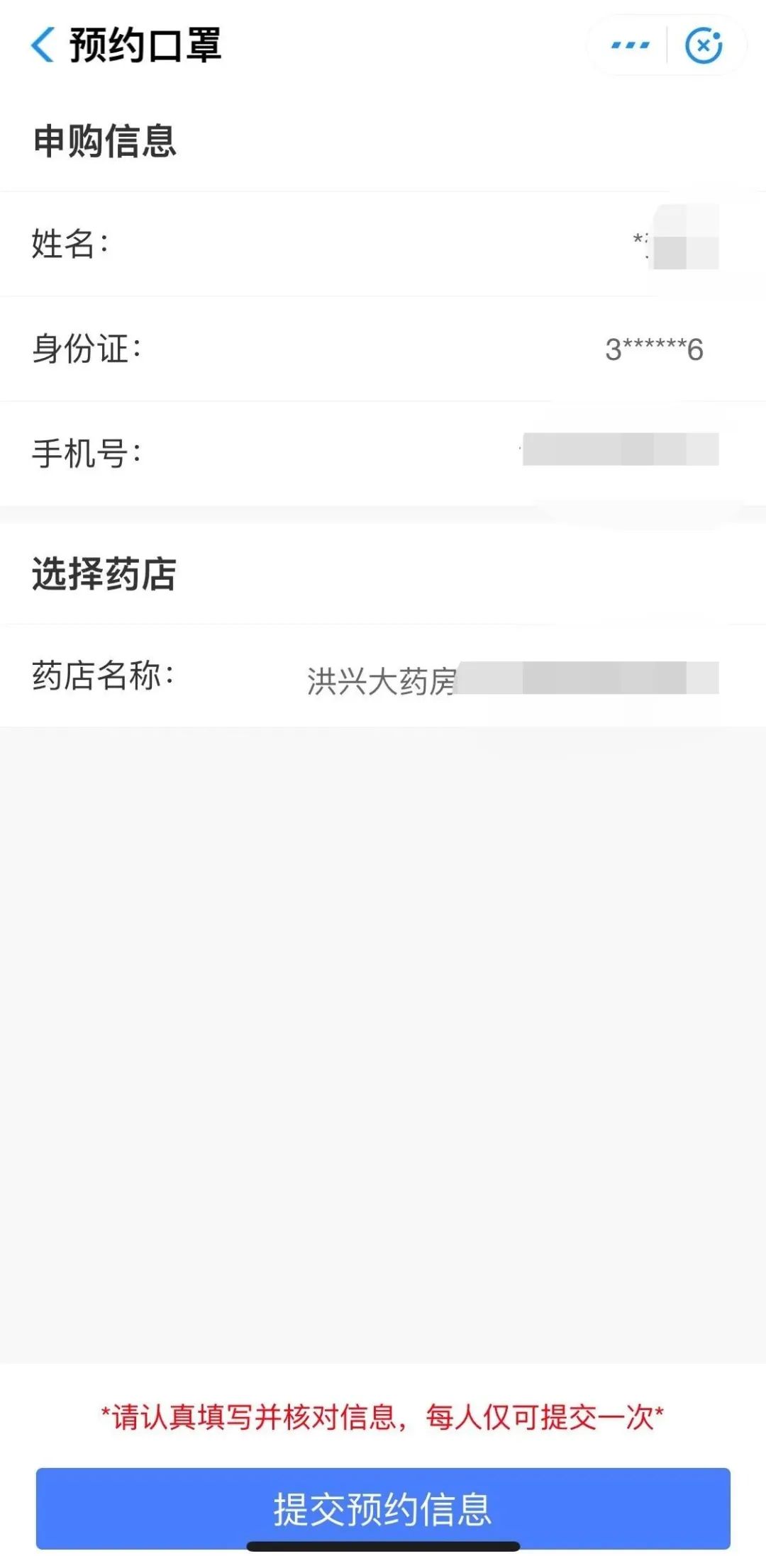Edit the 身份证 field

click(x=653, y=349)
